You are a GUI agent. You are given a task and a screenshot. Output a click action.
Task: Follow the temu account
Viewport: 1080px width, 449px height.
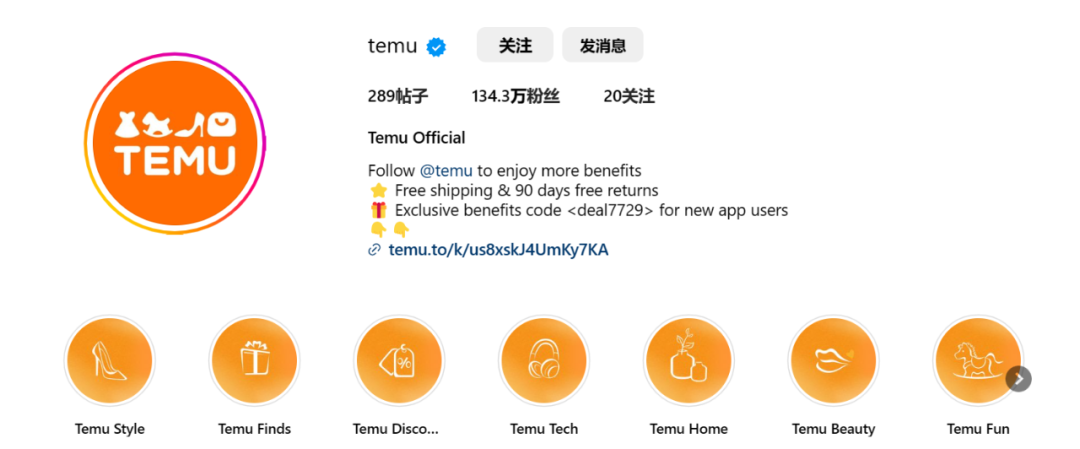coord(514,45)
